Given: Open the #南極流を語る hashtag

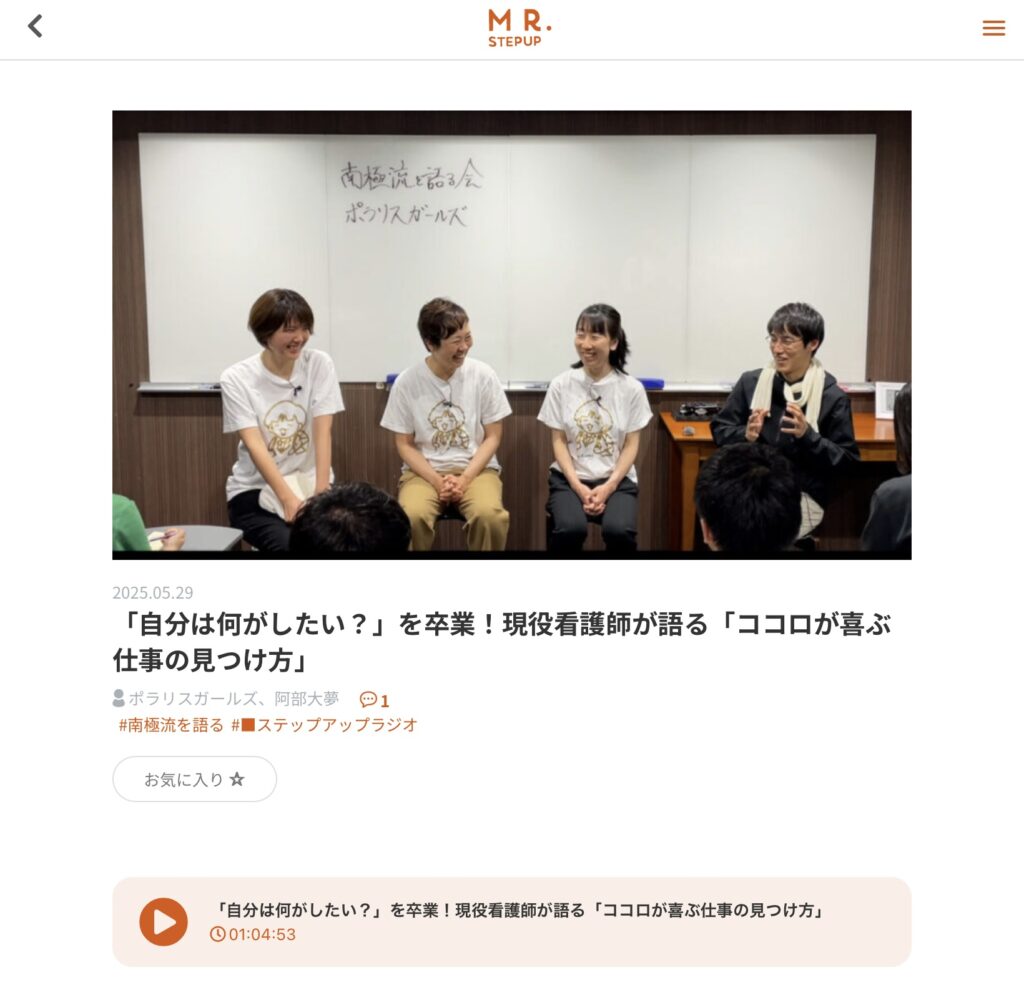Looking at the screenshot, I should point(171,725).
